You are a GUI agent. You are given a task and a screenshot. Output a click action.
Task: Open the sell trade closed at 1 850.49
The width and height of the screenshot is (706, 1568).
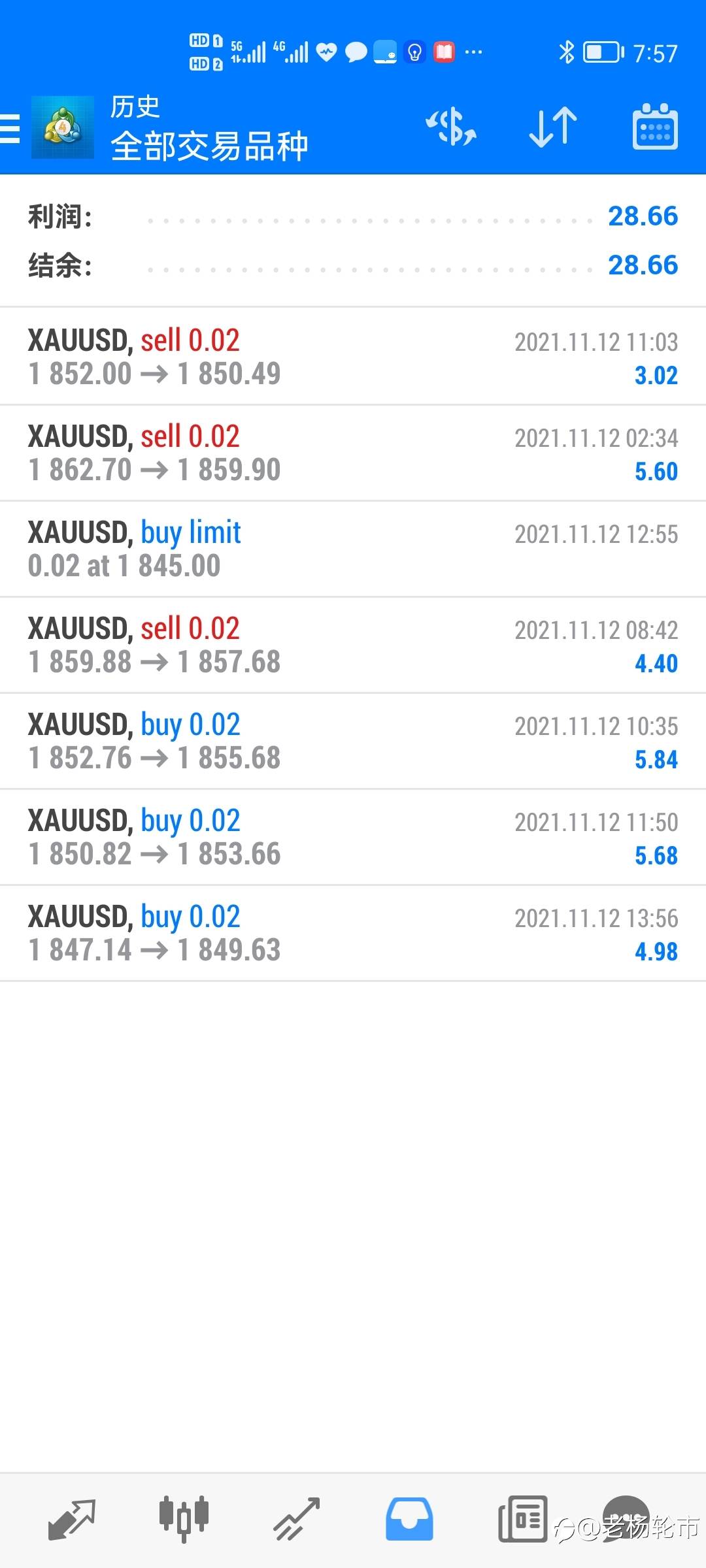[x=353, y=357]
